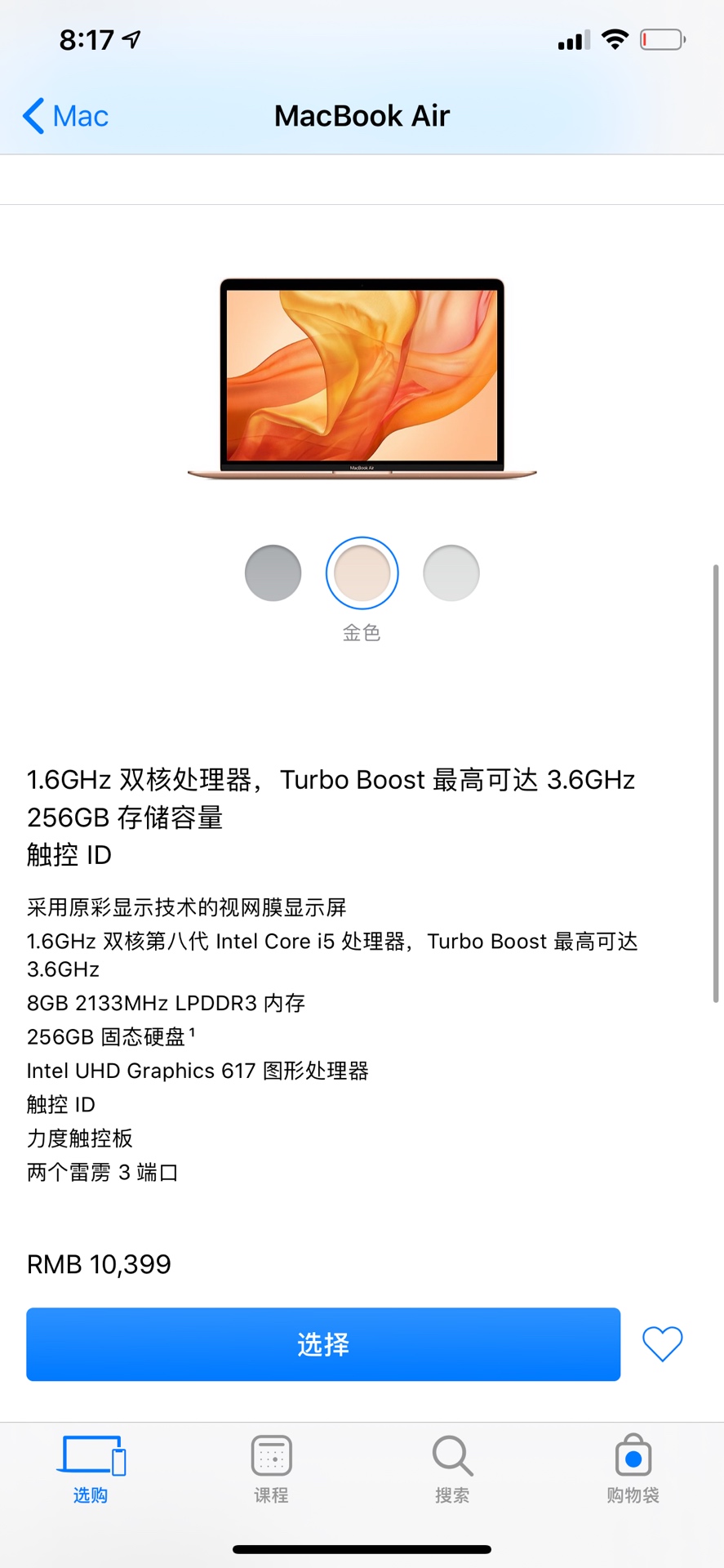The image size is (724, 1568).
Task: Add this MacBook Air to favorites
Action: tap(662, 1344)
